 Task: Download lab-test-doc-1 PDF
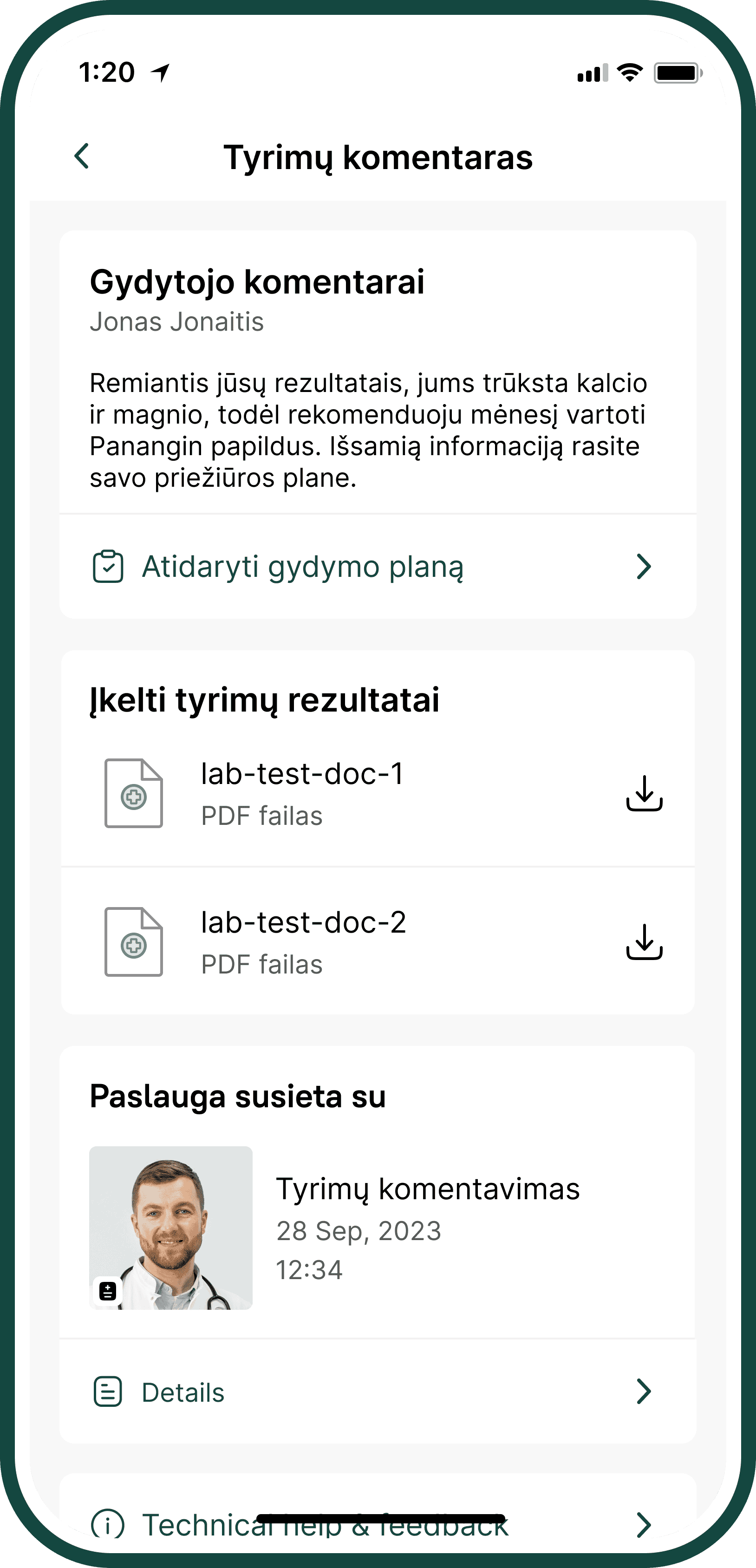click(x=644, y=793)
